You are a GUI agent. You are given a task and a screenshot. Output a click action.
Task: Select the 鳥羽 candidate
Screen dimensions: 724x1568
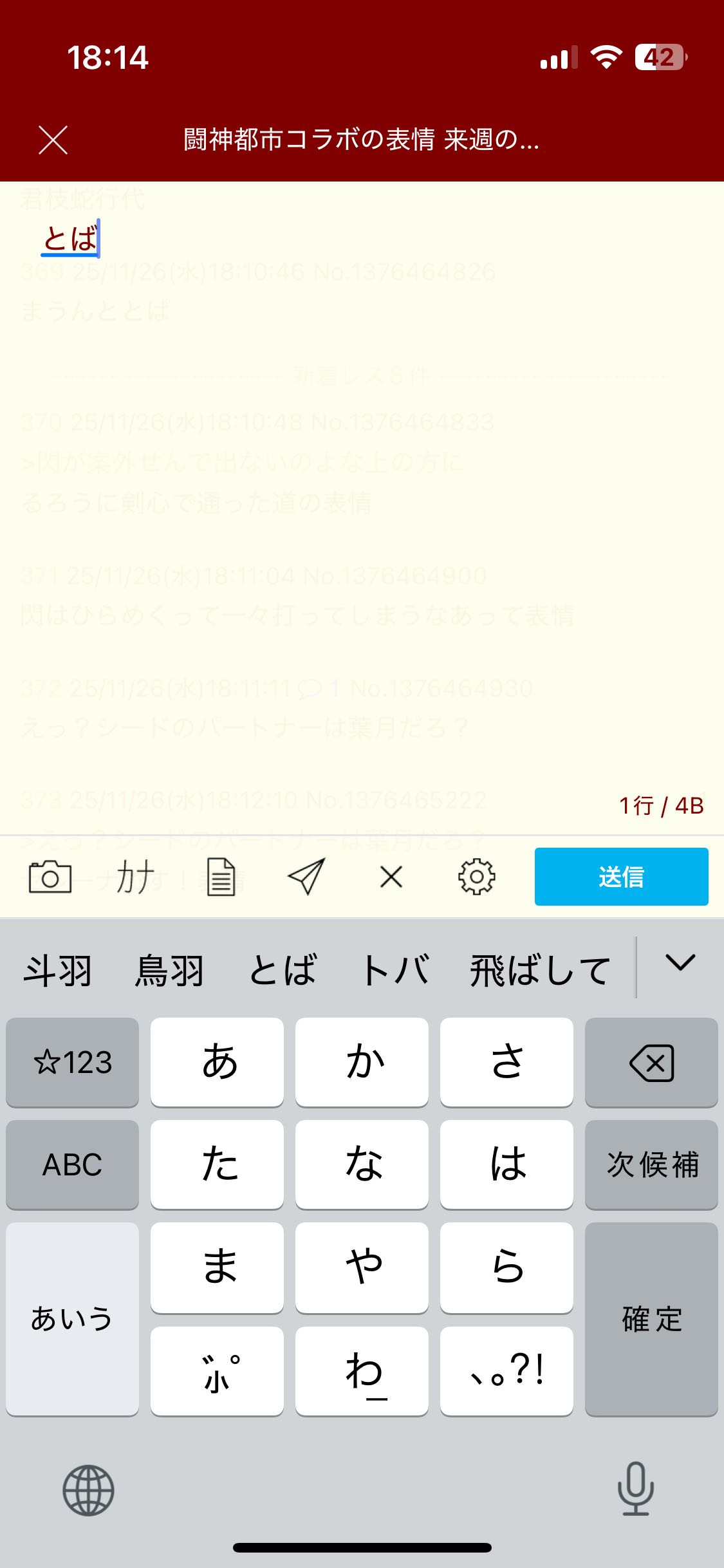(169, 971)
